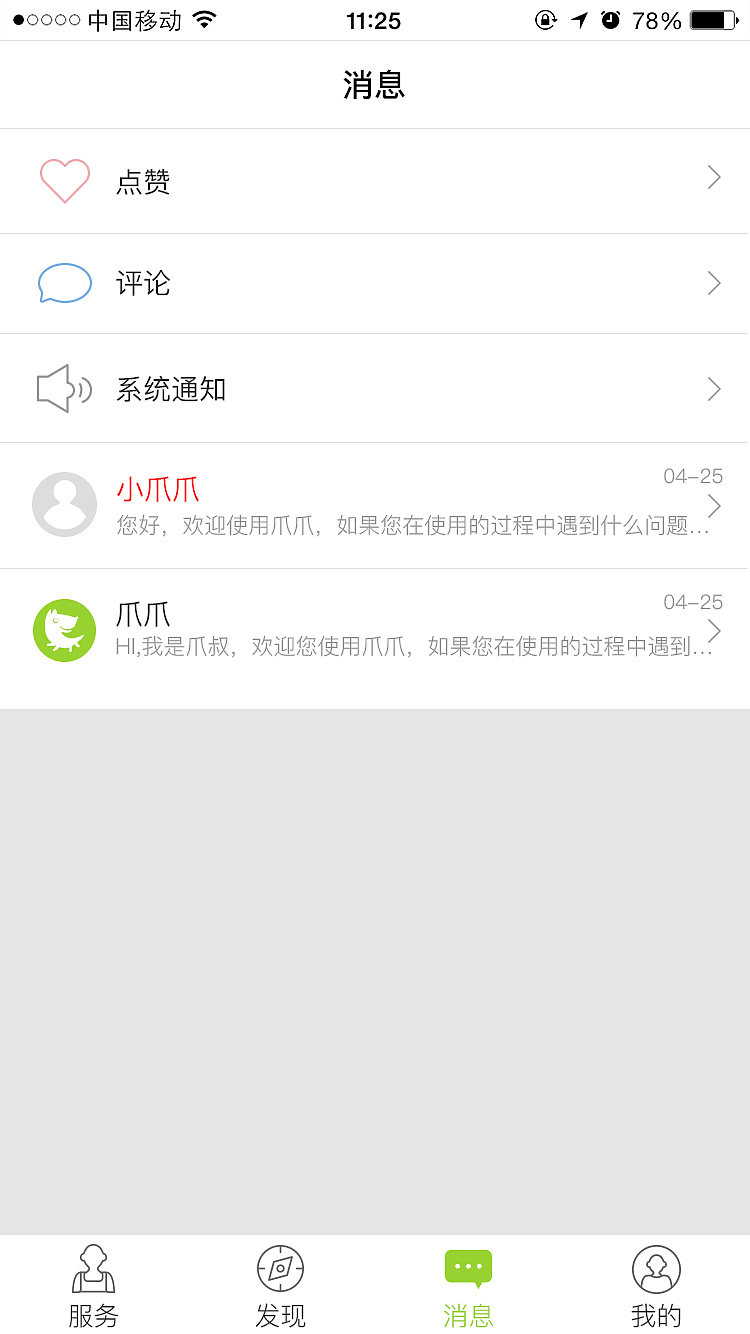
Task: Open 系统通知 using its right arrow
Action: (713, 388)
